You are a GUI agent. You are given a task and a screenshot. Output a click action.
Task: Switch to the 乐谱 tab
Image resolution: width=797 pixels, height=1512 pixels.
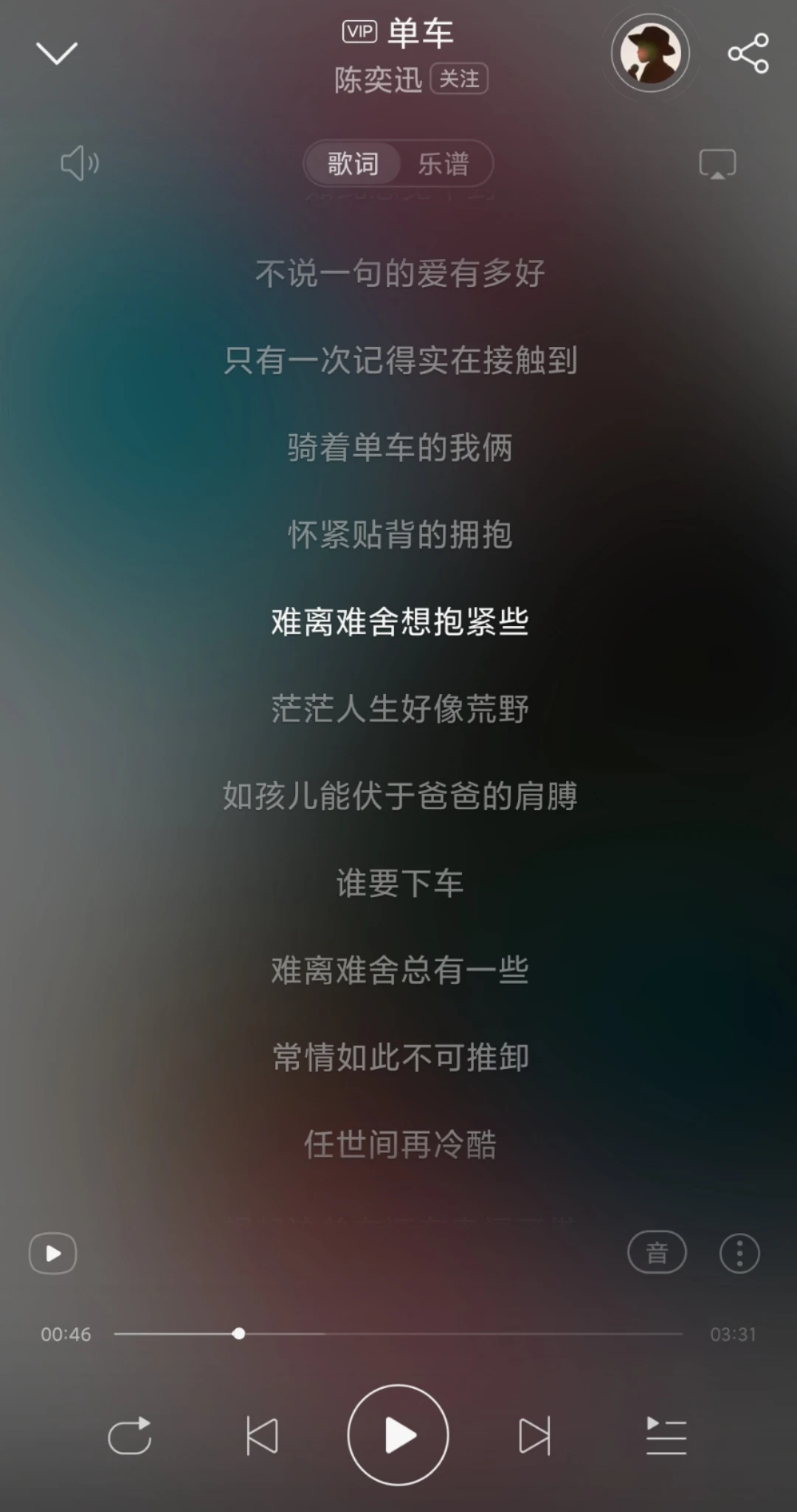pyautogui.click(x=444, y=163)
